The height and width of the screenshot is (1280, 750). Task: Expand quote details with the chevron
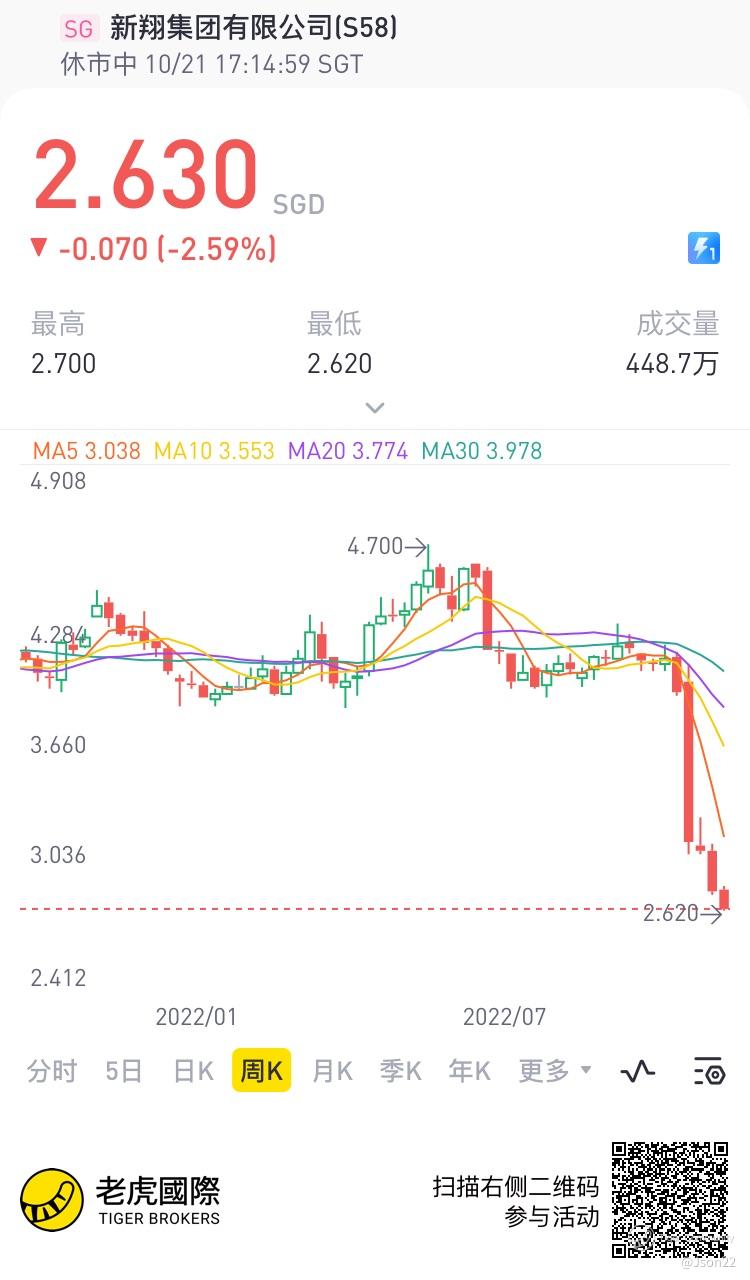pos(375,407)
